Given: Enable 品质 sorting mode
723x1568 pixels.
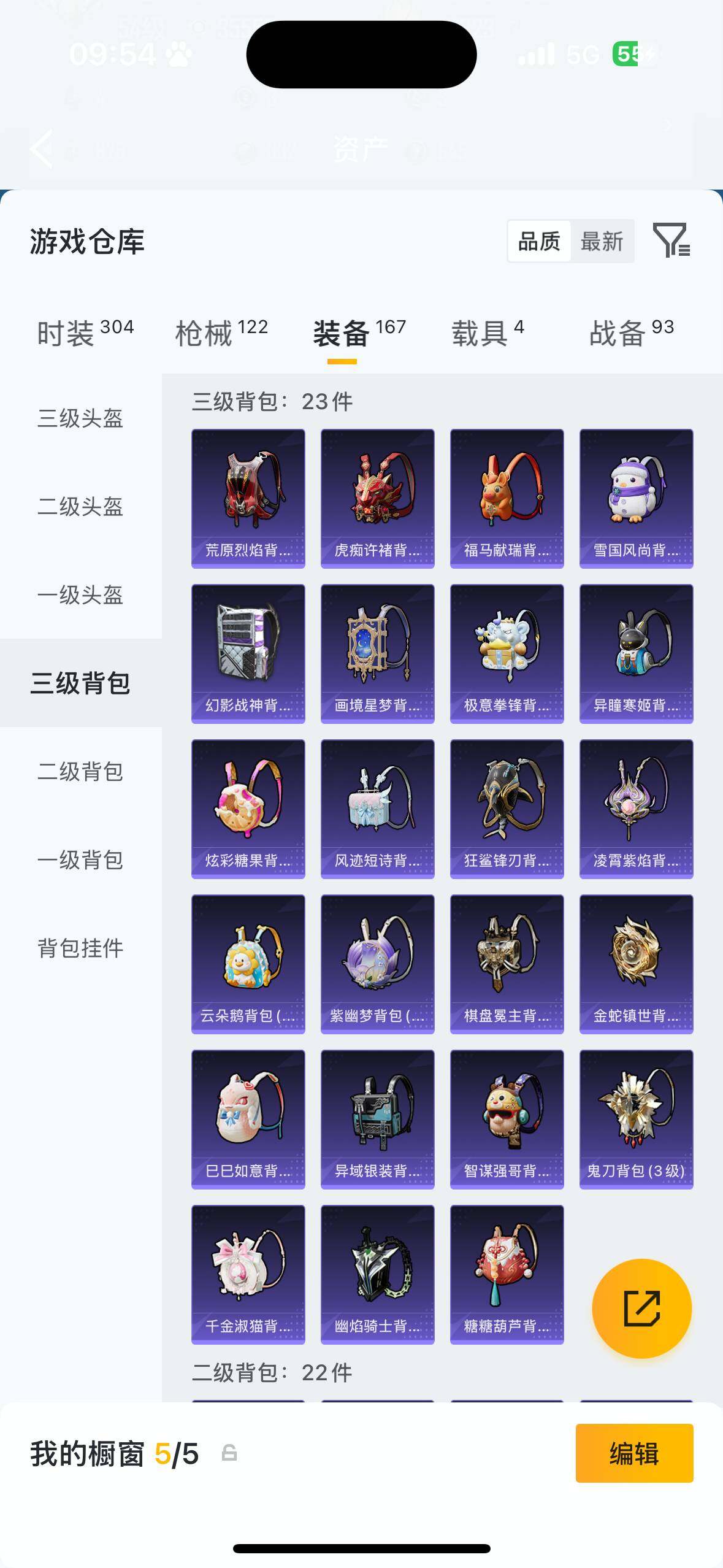Looking at the screenshot, I should pos(538,241).
